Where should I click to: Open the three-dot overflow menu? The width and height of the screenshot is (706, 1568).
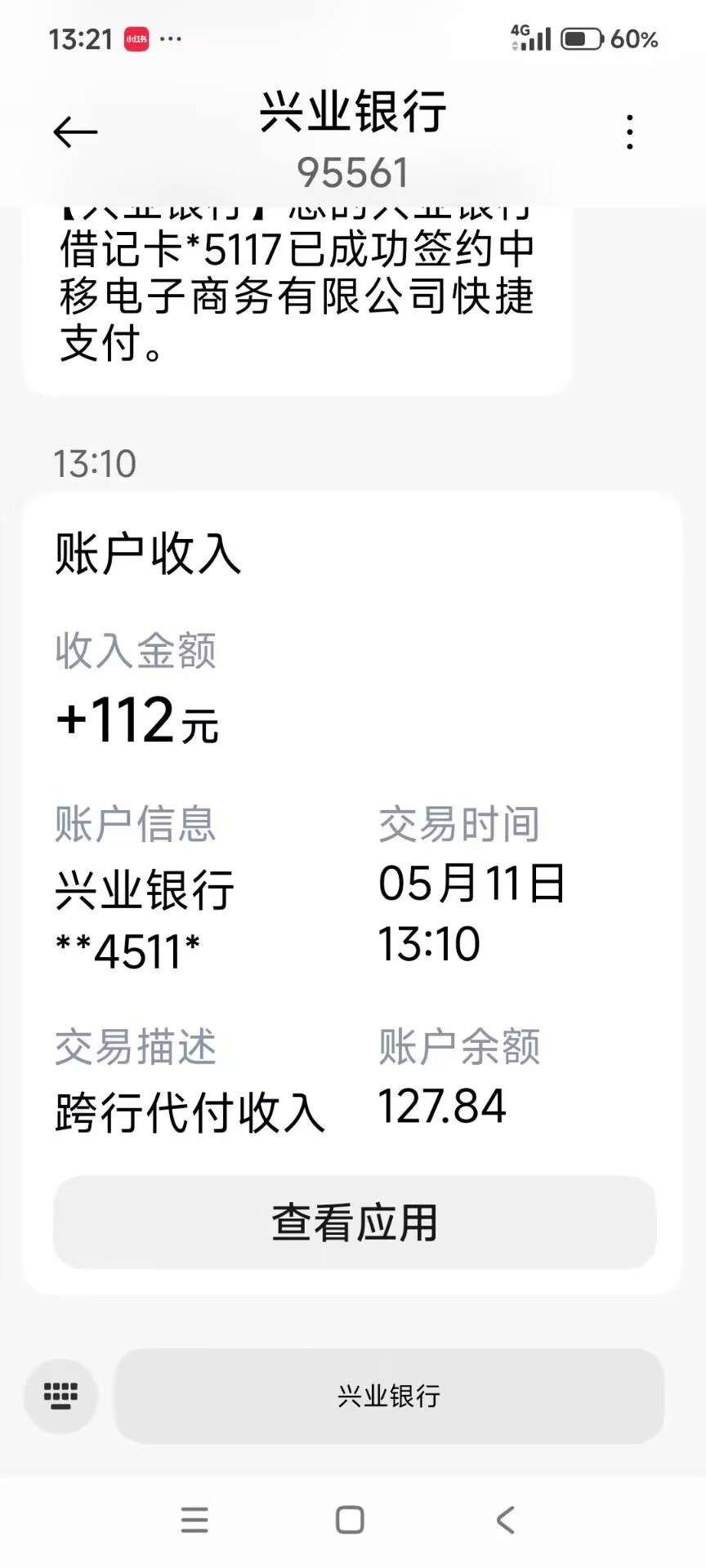pos(629,132)
